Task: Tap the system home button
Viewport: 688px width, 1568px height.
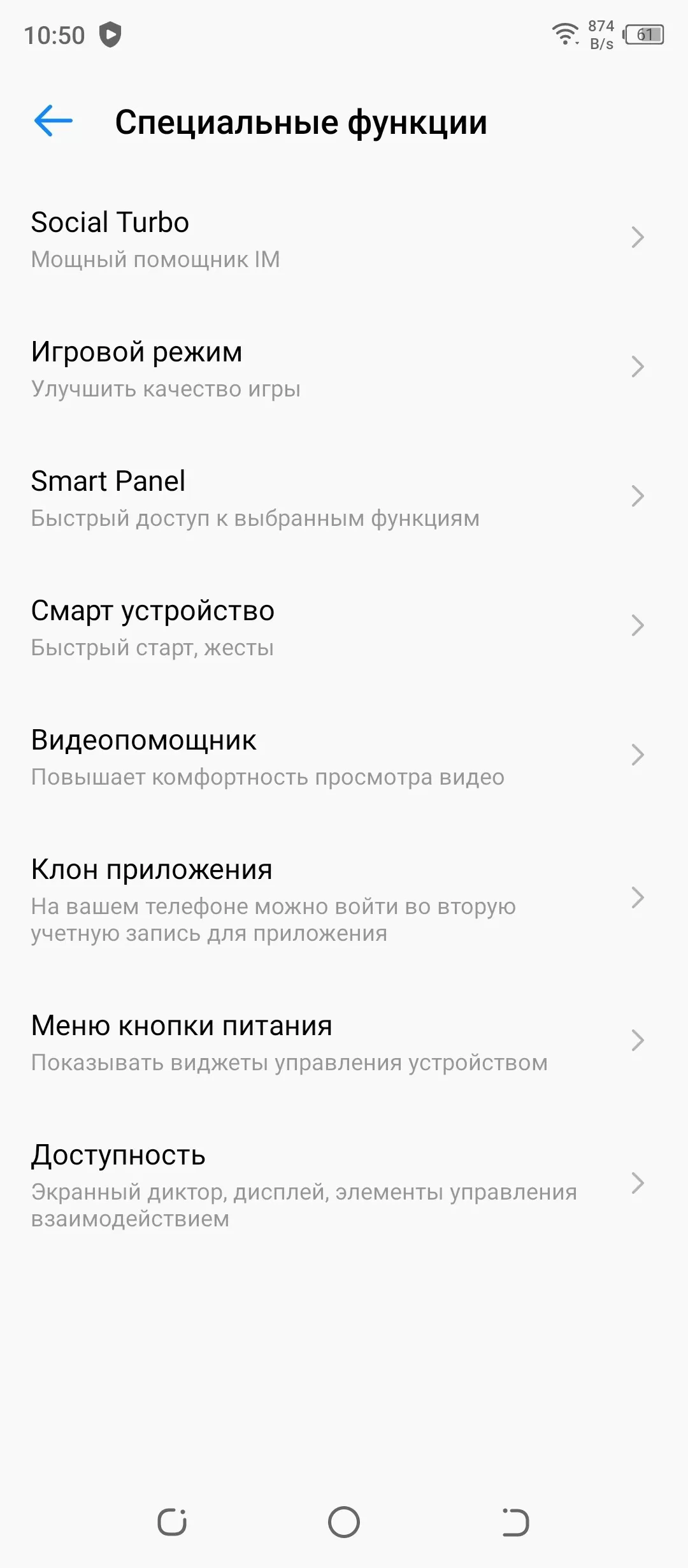Action: tap(344, 1522)
